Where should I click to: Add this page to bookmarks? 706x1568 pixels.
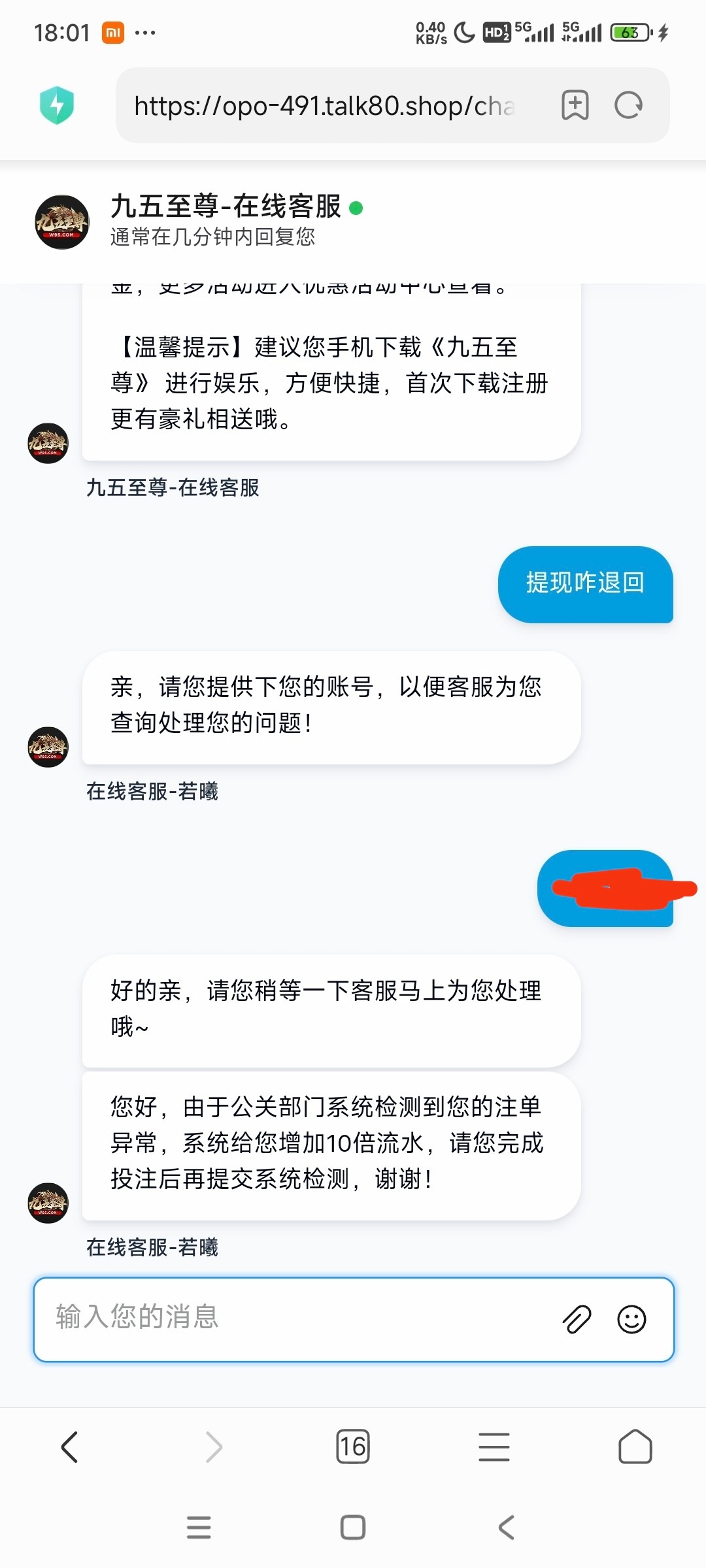(x=575, y=106)
